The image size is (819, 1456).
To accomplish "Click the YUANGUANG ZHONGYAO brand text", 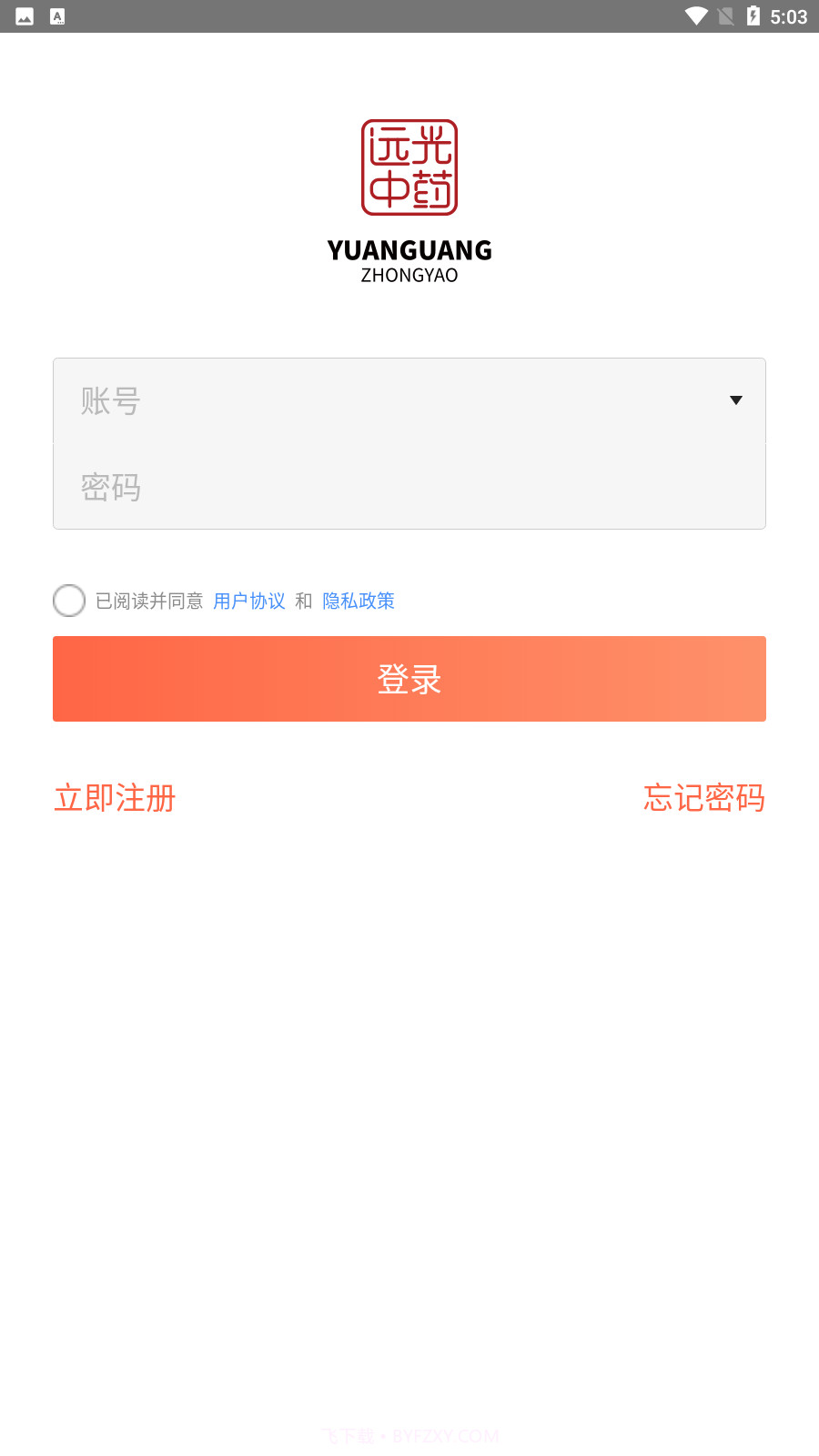I will point(409,260).
